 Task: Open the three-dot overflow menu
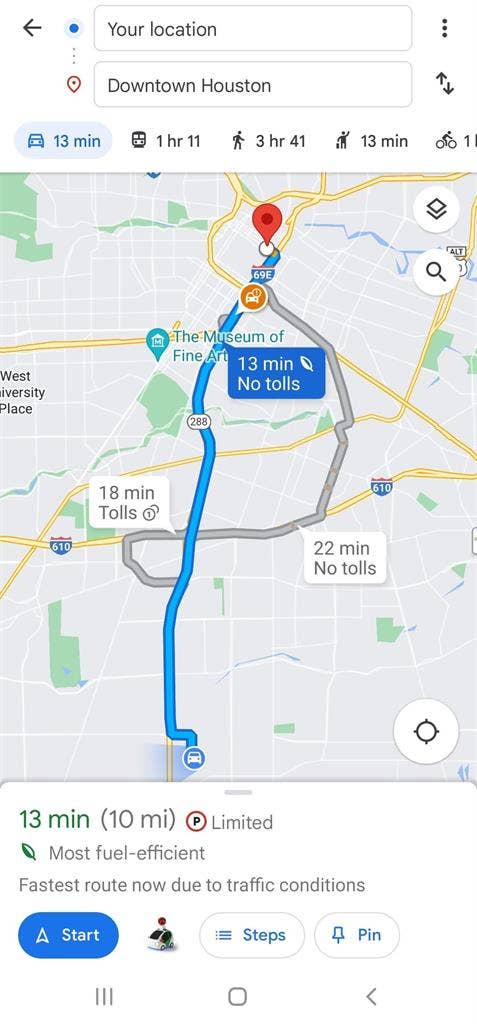[x=444, y=27]
